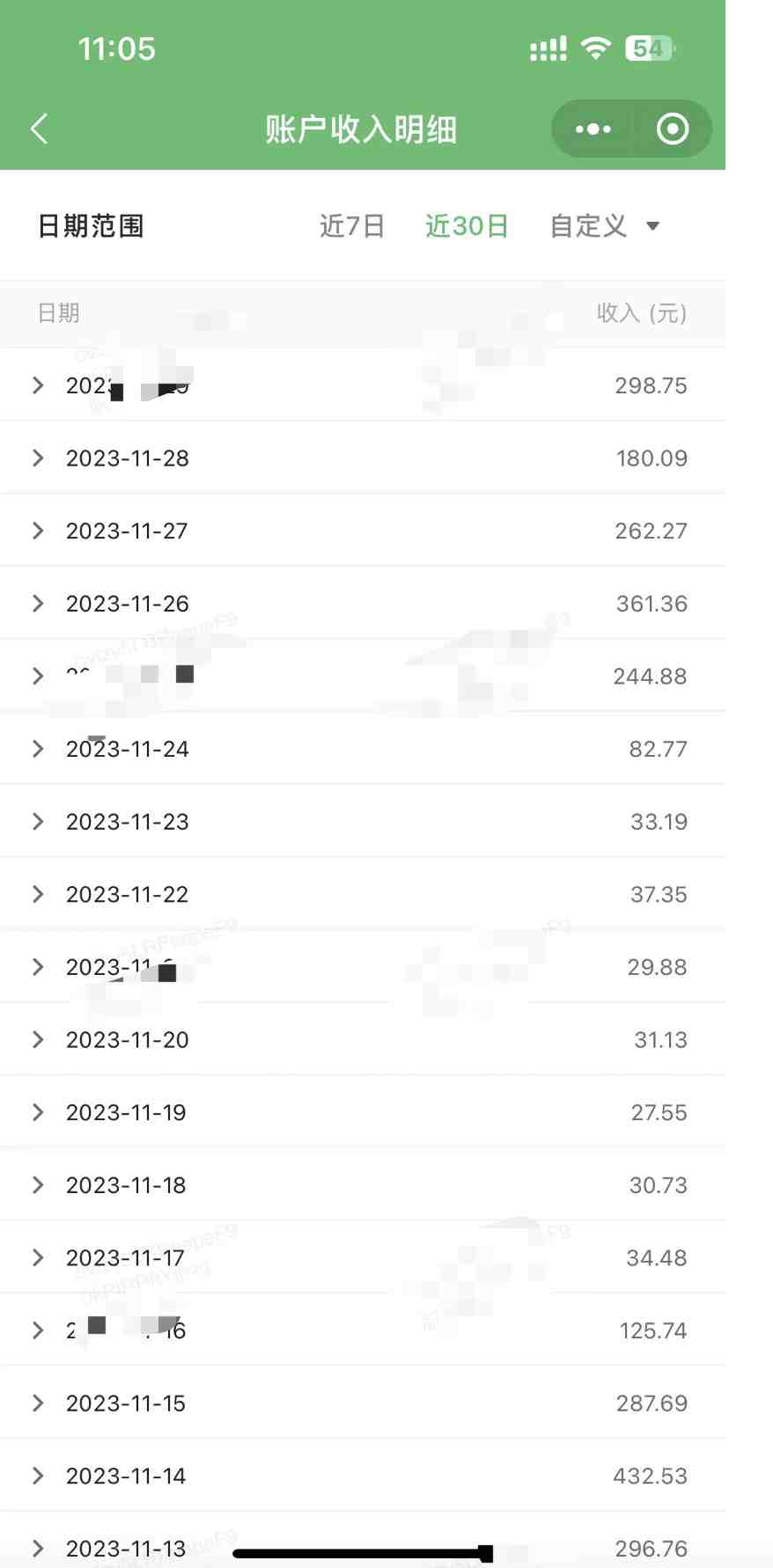Expand the 2023-11-14 income row

tap(38, 1476)
